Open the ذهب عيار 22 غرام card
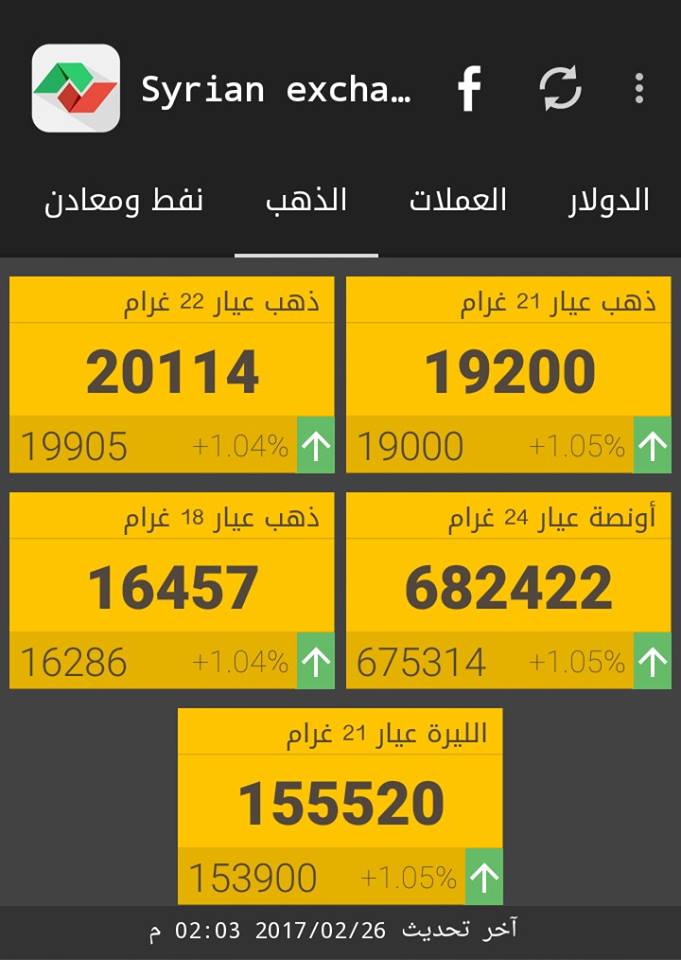Viewport: 681px width, 960px height. 172,374
